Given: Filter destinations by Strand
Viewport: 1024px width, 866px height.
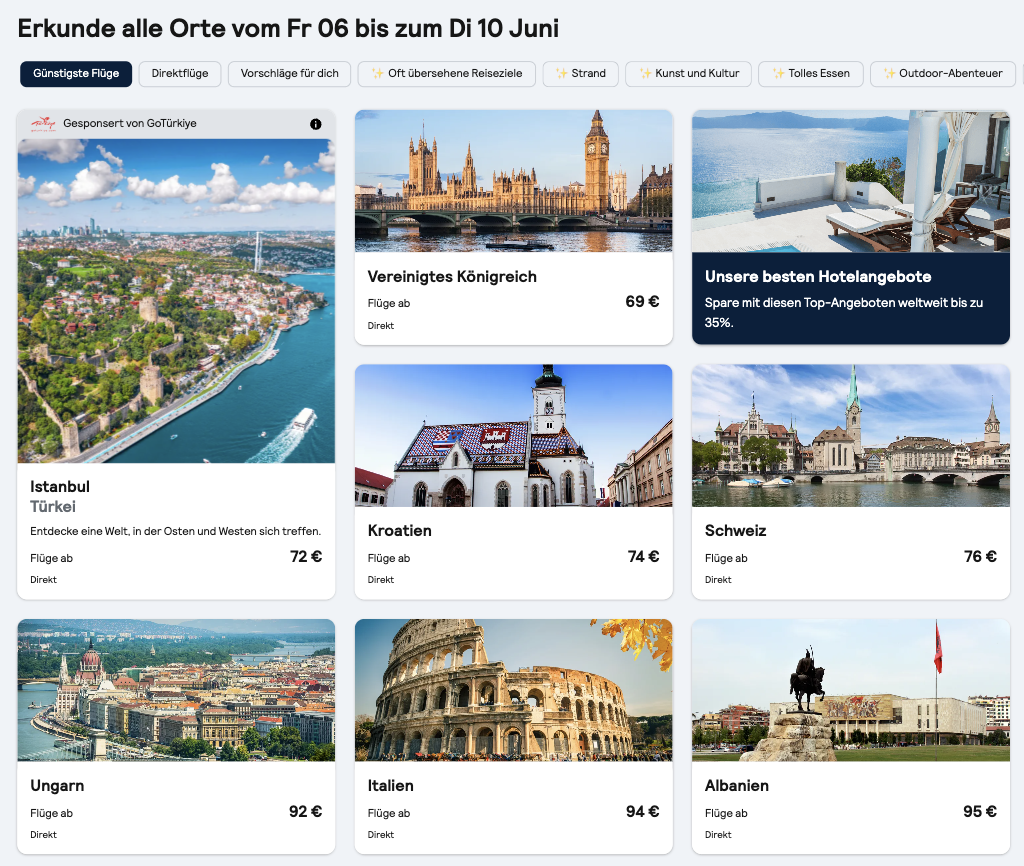Looking at the screenshot, I should pos(581,73).
